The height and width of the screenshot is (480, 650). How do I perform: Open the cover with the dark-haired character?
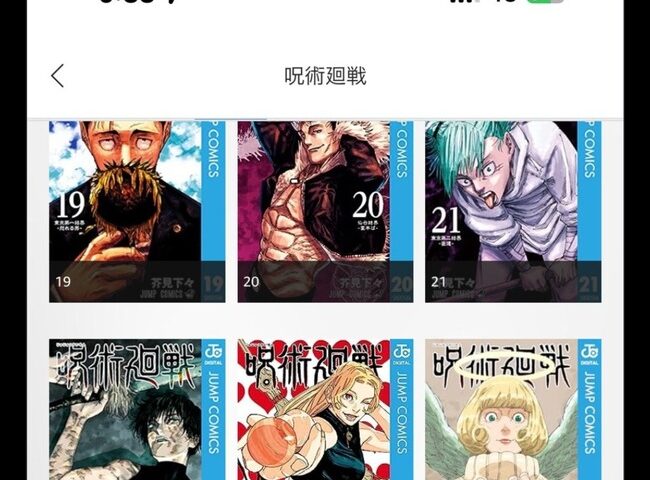pyautogui.click(x=137, y=410)
